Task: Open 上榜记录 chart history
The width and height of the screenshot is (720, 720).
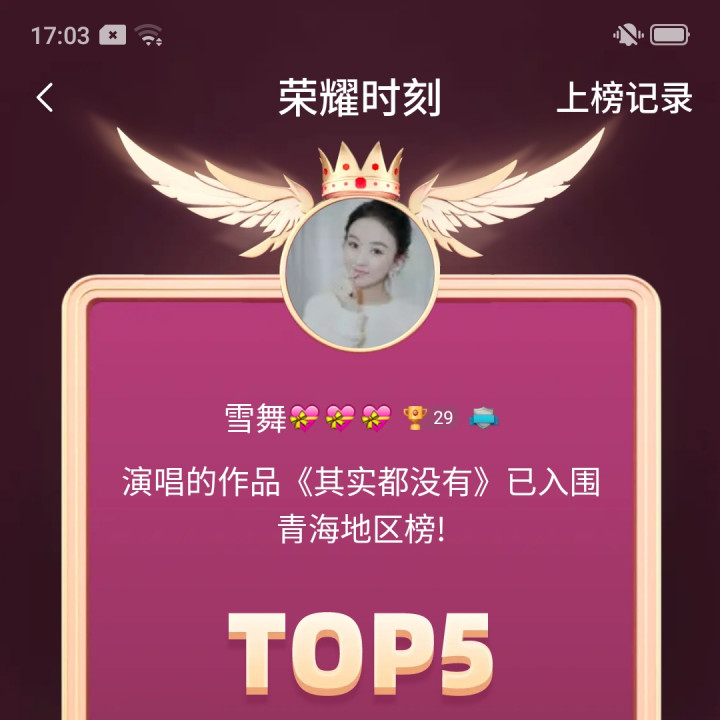Action: point(624,98)
